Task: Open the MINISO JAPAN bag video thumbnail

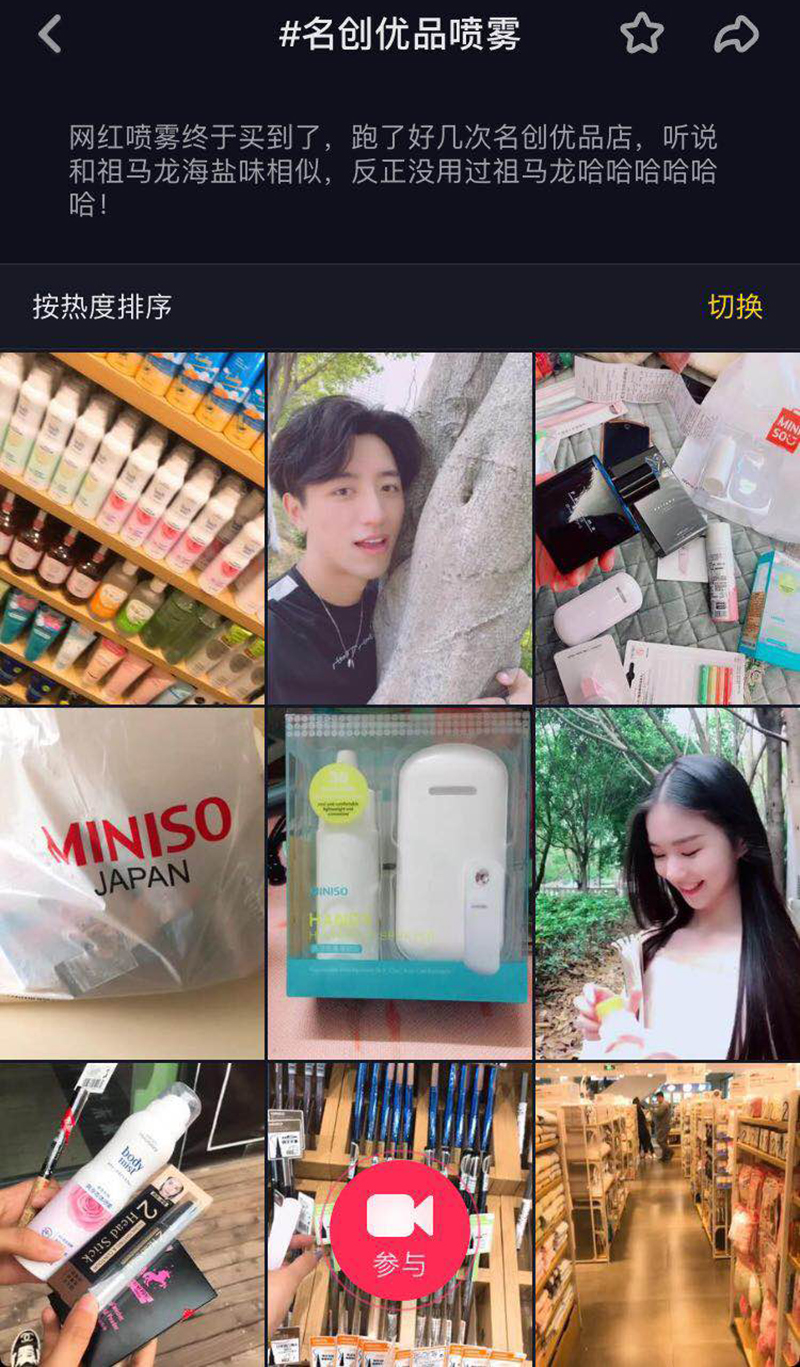Action: click(130, 880)
